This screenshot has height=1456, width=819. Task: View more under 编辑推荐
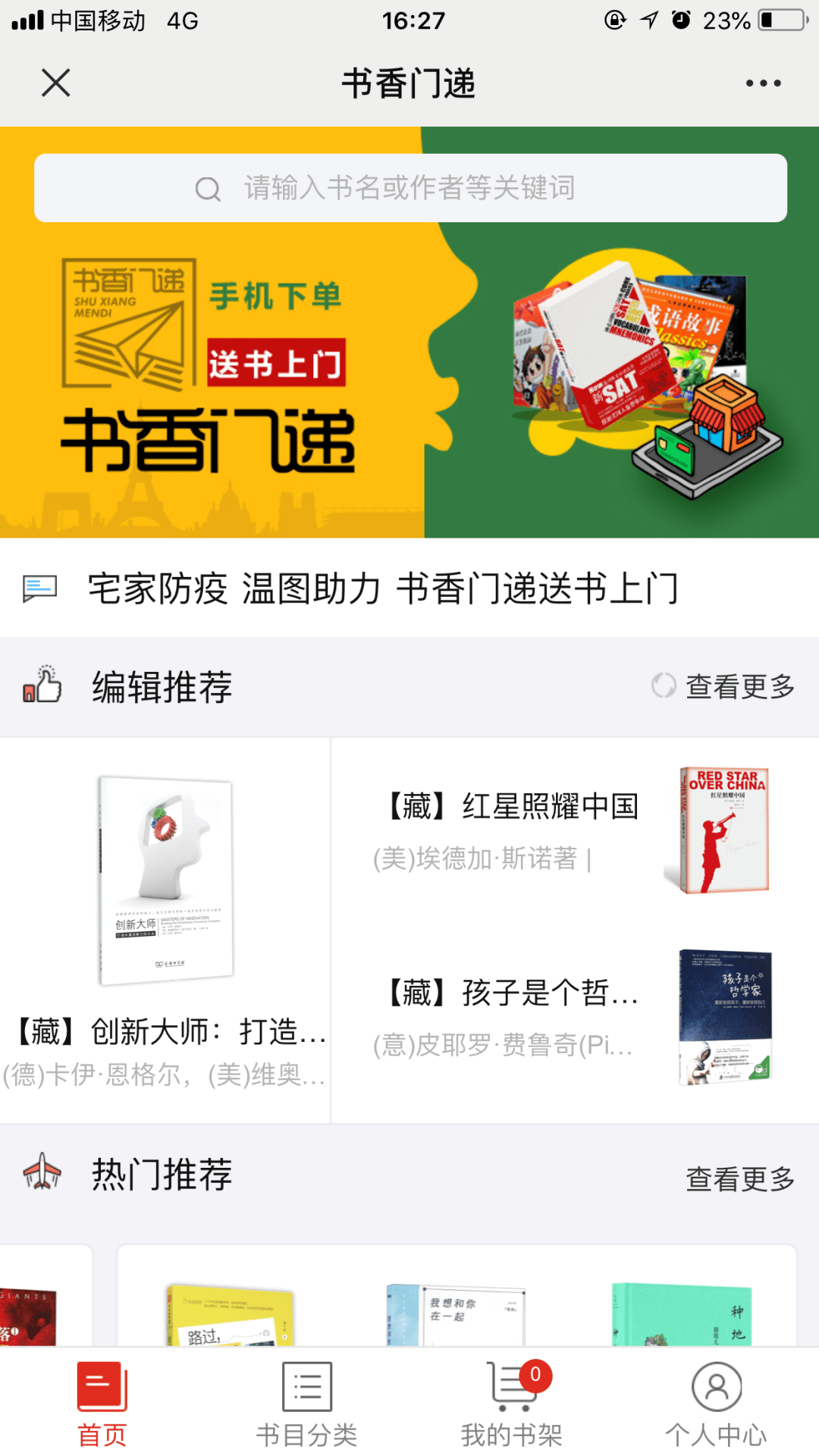tap(724, 687)
